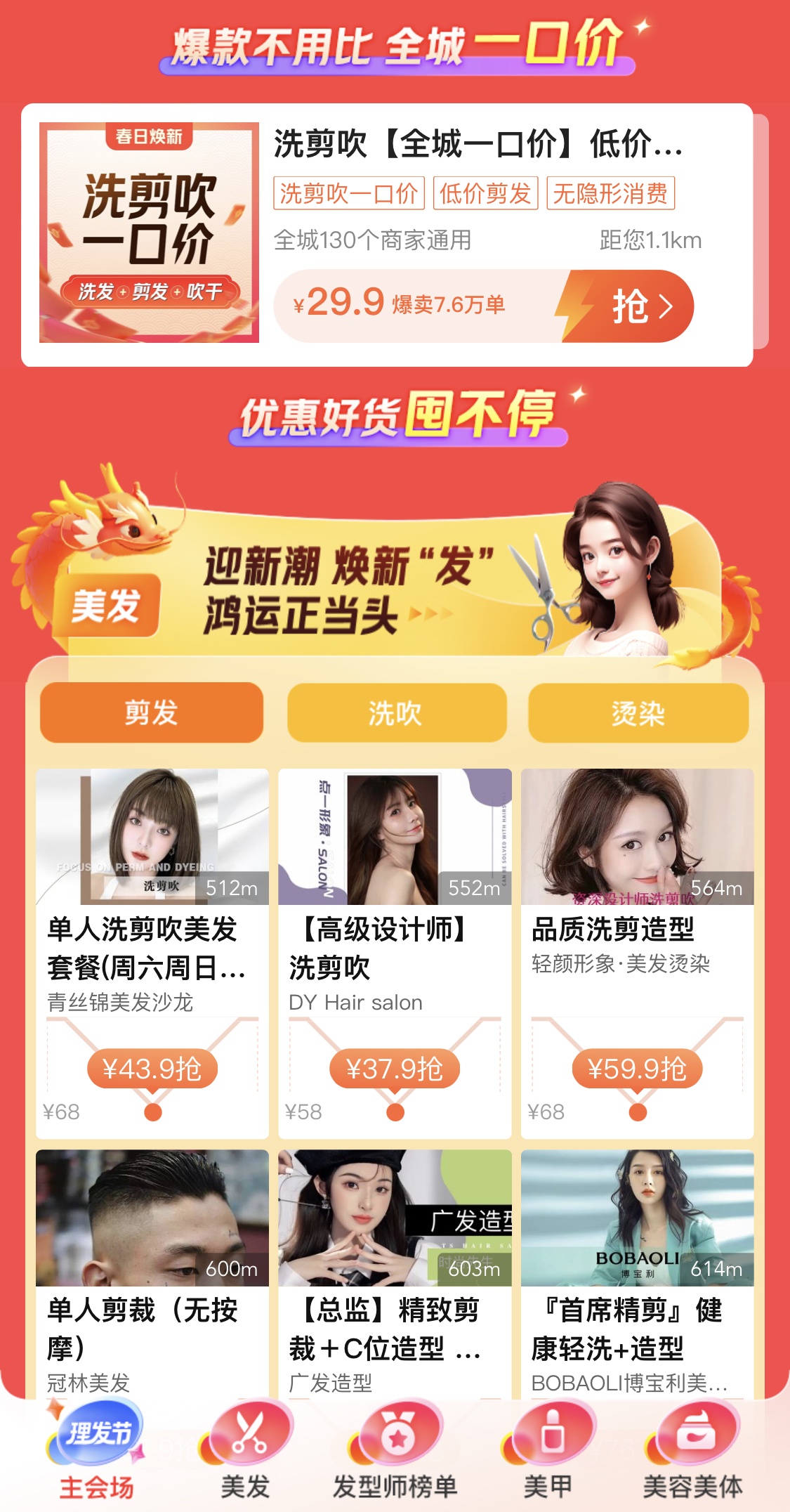This screenshot has height=1512, width=790.
Task: Open the 发型师榜单 tab
Action: (x=395, y=1453)
